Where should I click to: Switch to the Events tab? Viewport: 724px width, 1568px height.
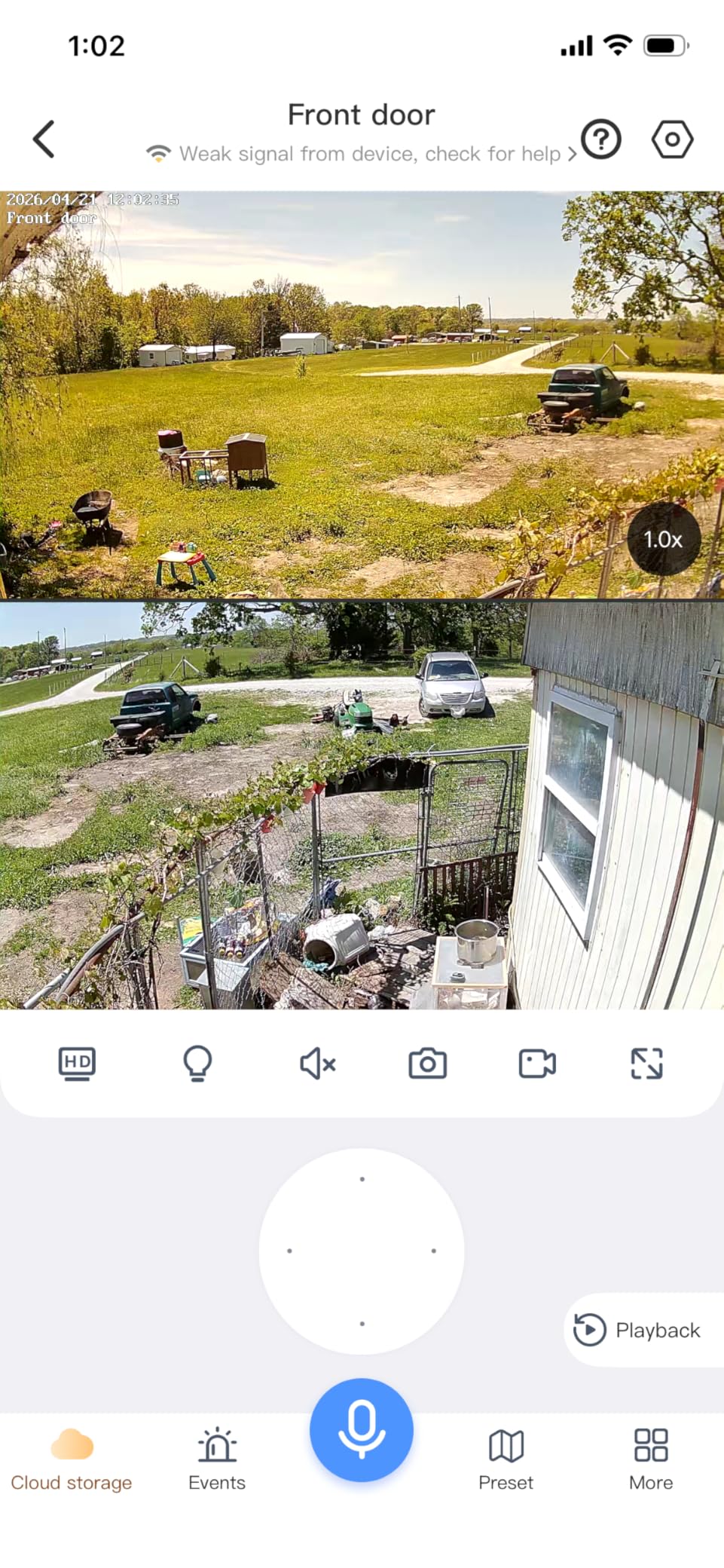pos(217,1460)
